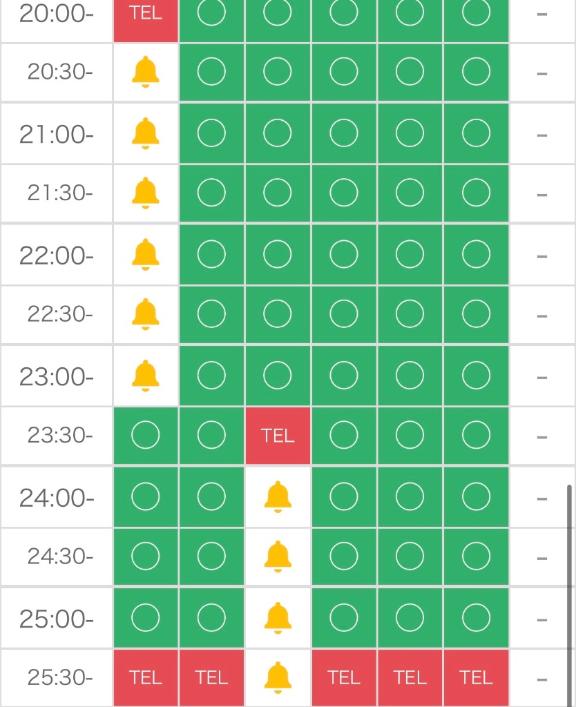Tap the bell icon in the 24:00 row

pos(277,496)
